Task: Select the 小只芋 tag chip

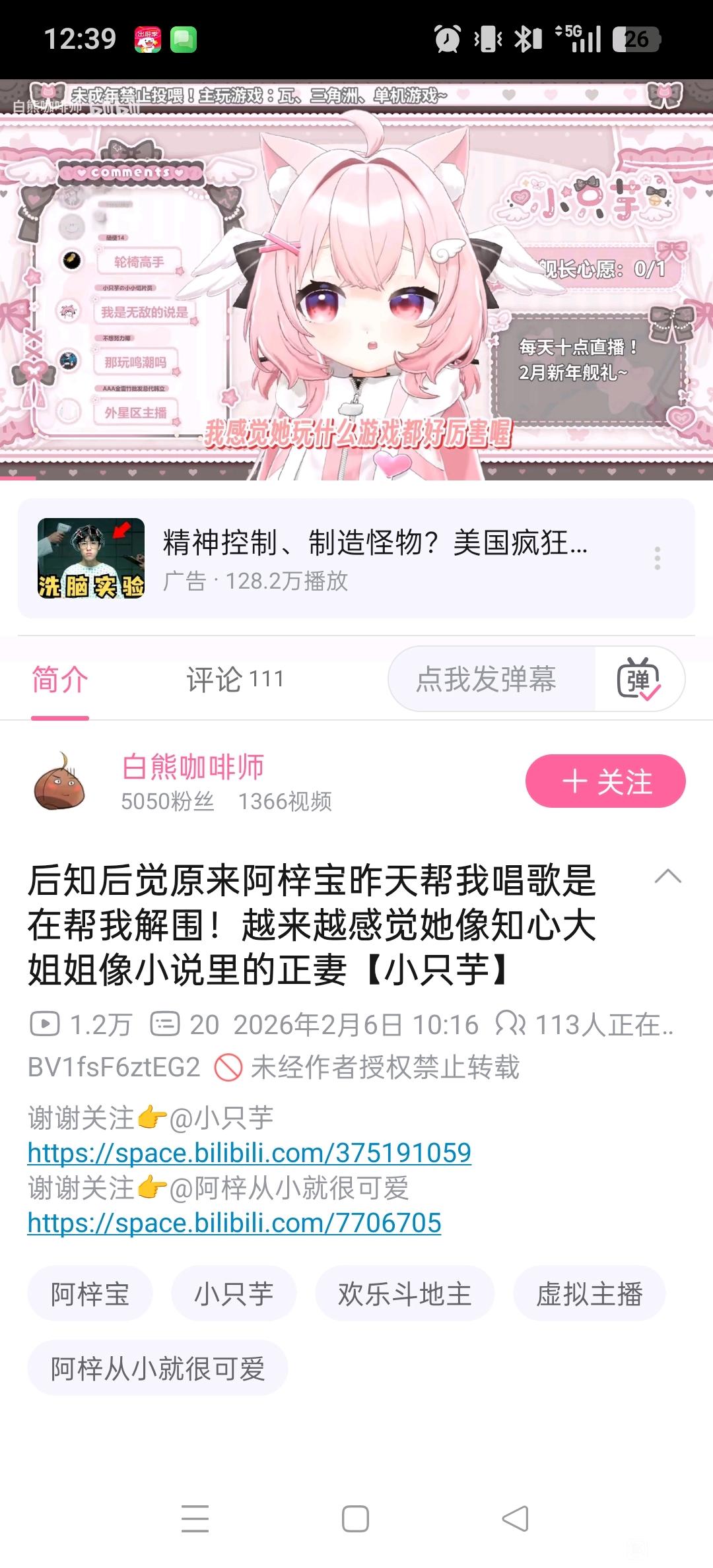Action: point(234,1293)
